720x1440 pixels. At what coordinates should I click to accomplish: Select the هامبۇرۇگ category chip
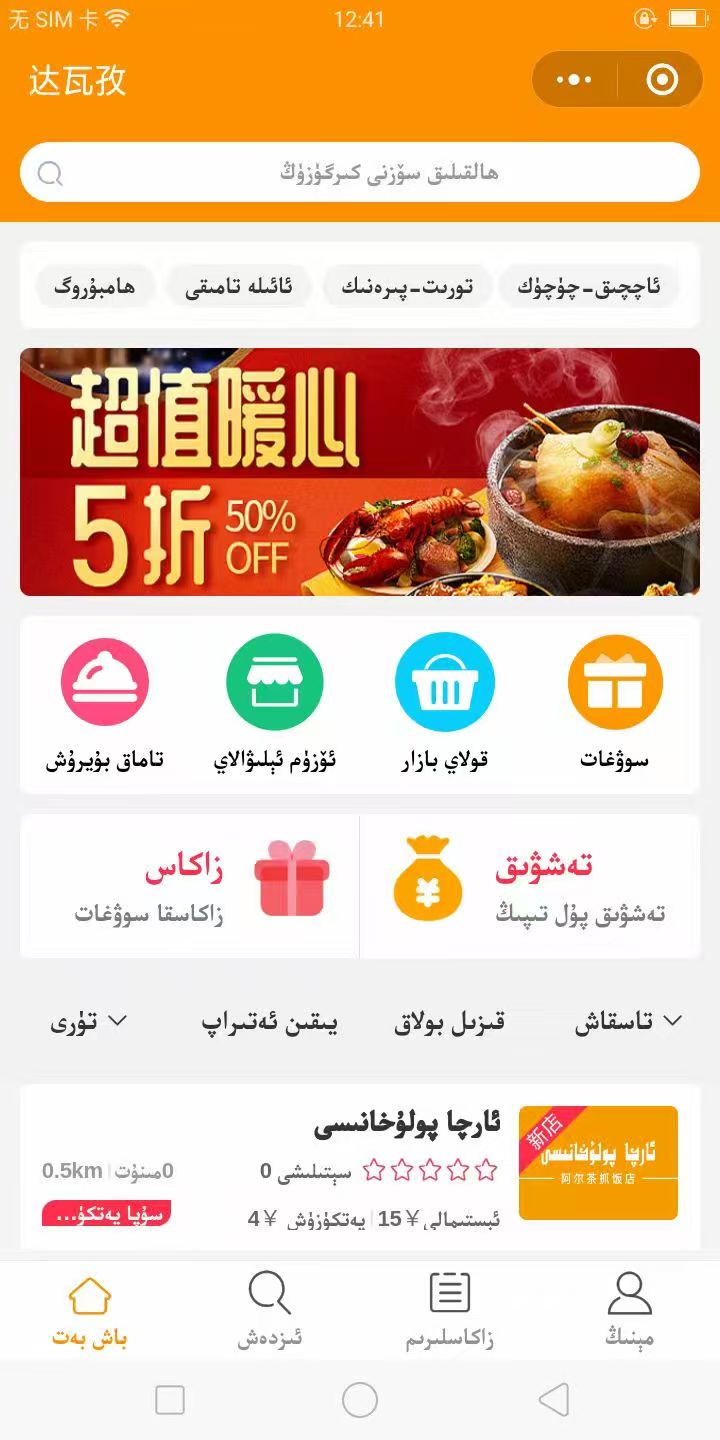(x=95, y=288)
